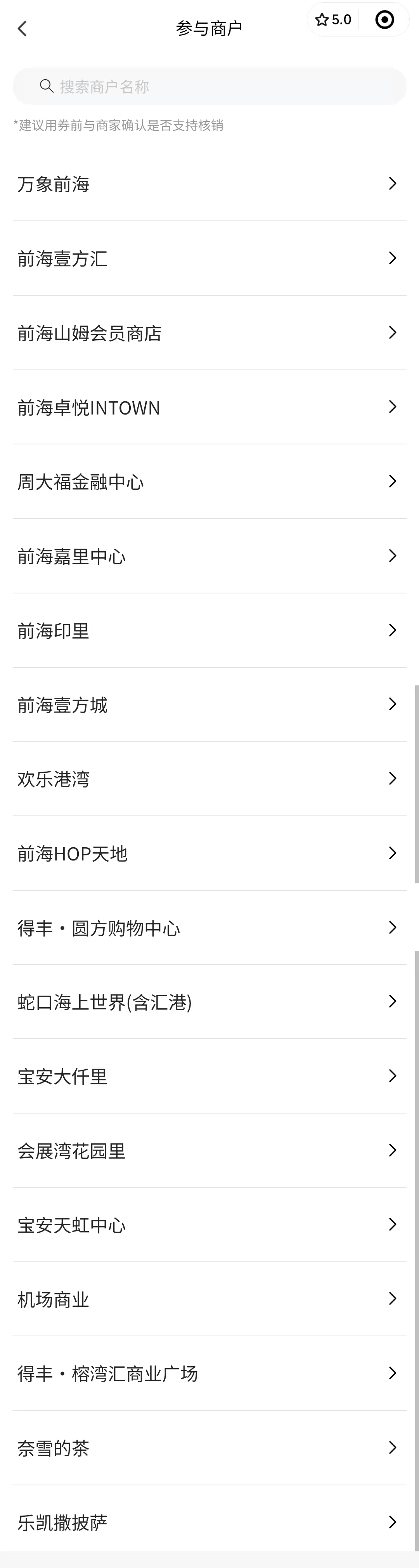View 周大福金融中心 details
The height and width of the screenshot is (1568, 419).
209,482
